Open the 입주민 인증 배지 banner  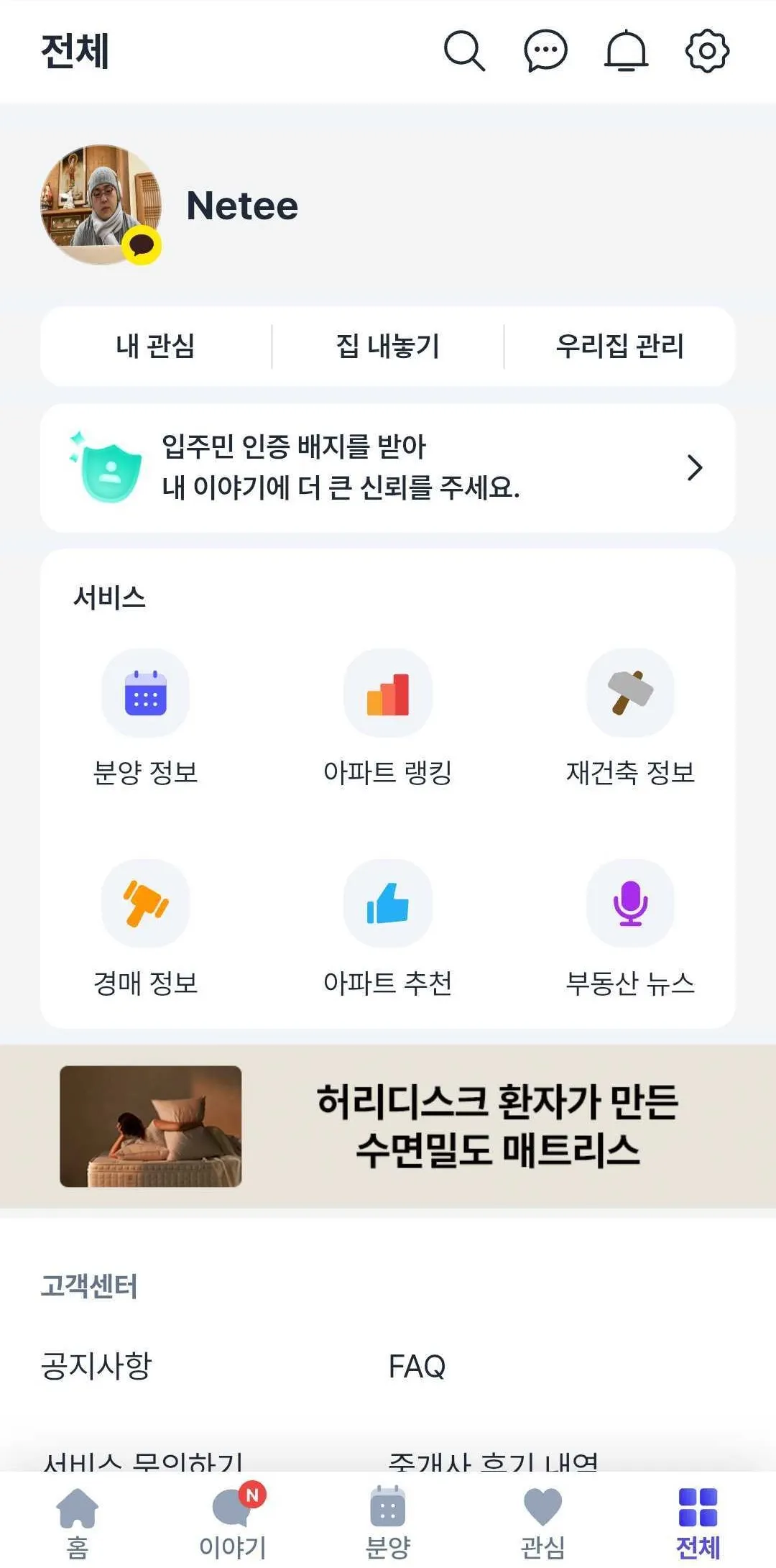388,467
